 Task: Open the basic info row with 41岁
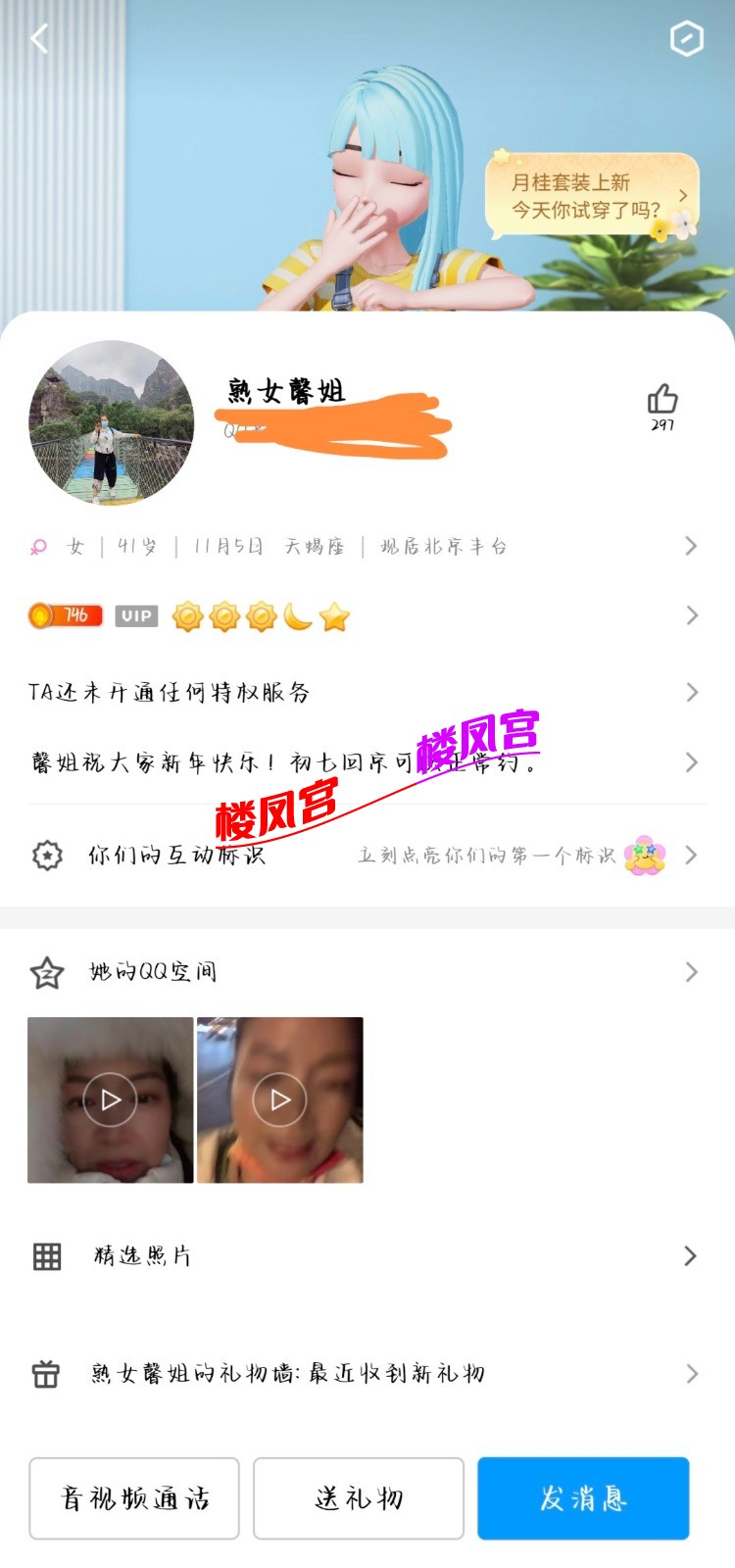[x=363, y=546]
